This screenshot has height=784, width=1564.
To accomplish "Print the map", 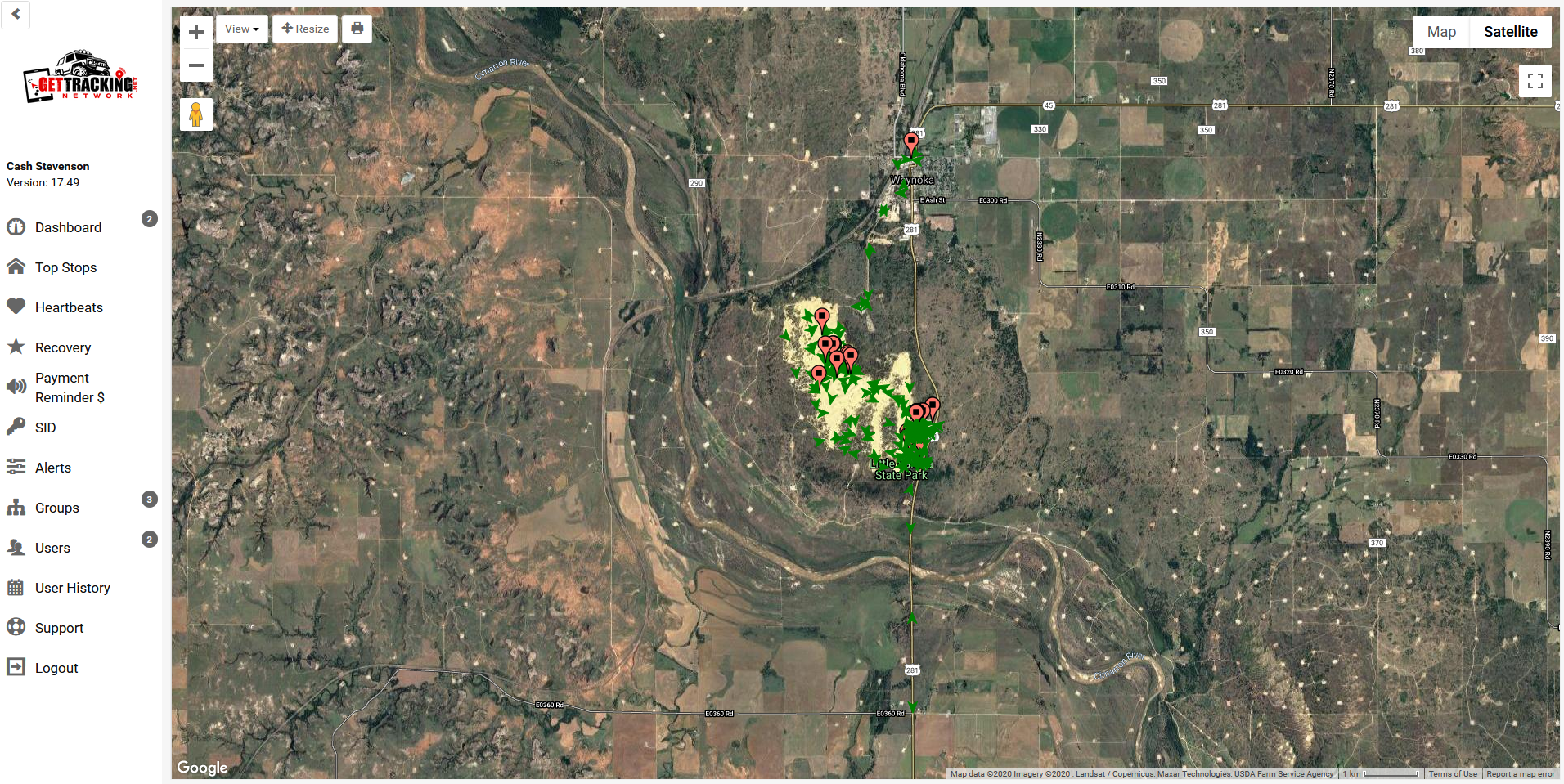I will tap(357, 29).
